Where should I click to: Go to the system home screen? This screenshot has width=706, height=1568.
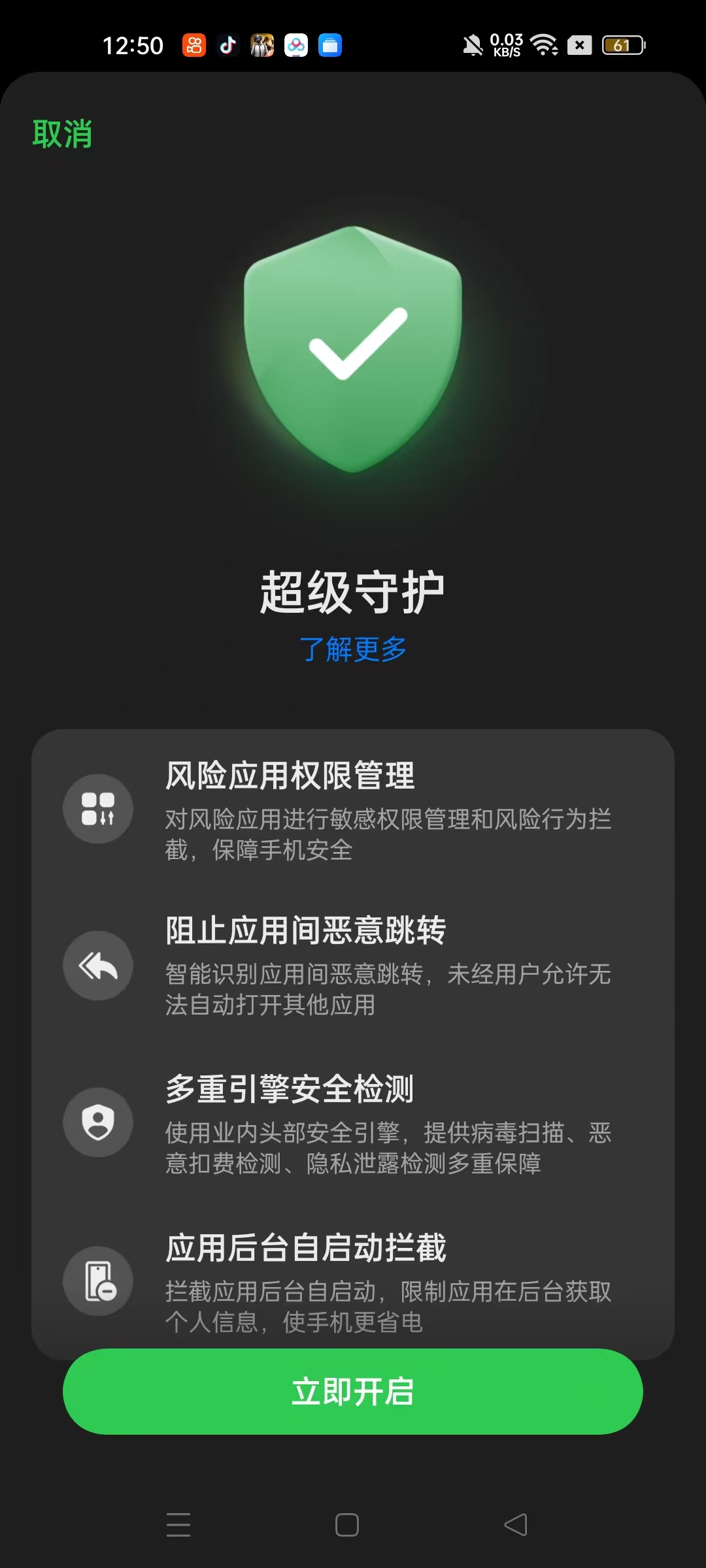(346, 1525)
